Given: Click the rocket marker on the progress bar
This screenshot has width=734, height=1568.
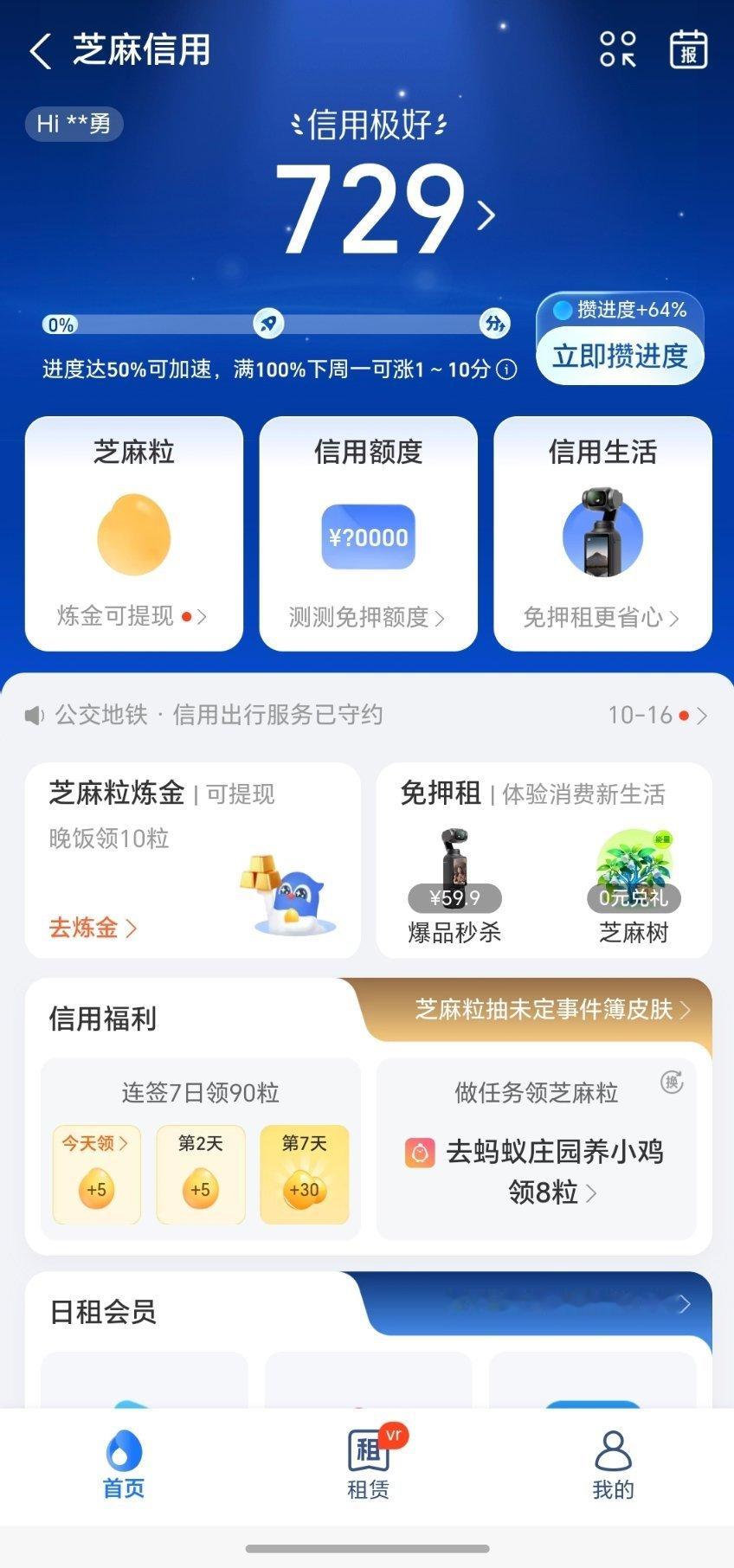Looking at the screenshot, I should click(268, 325).
